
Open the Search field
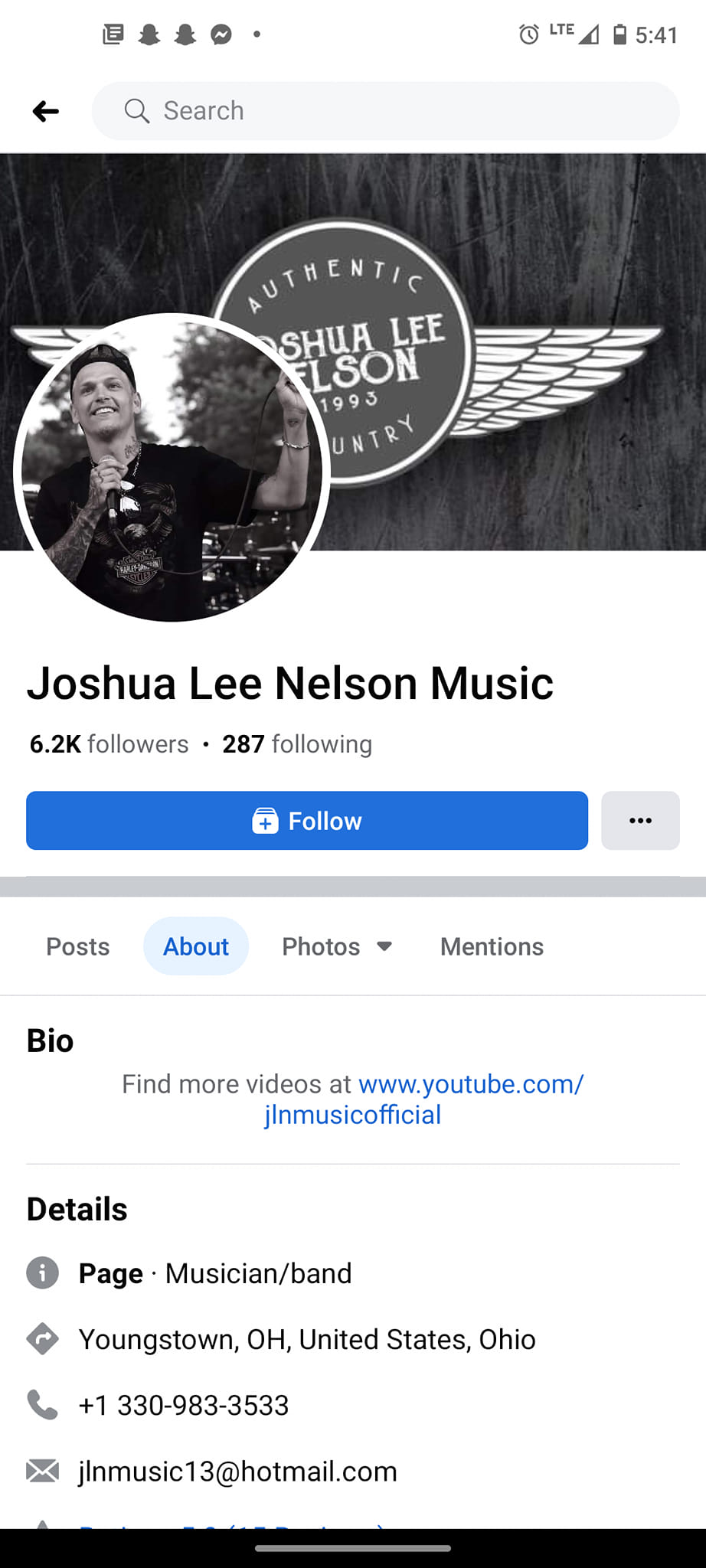point(385,111)
